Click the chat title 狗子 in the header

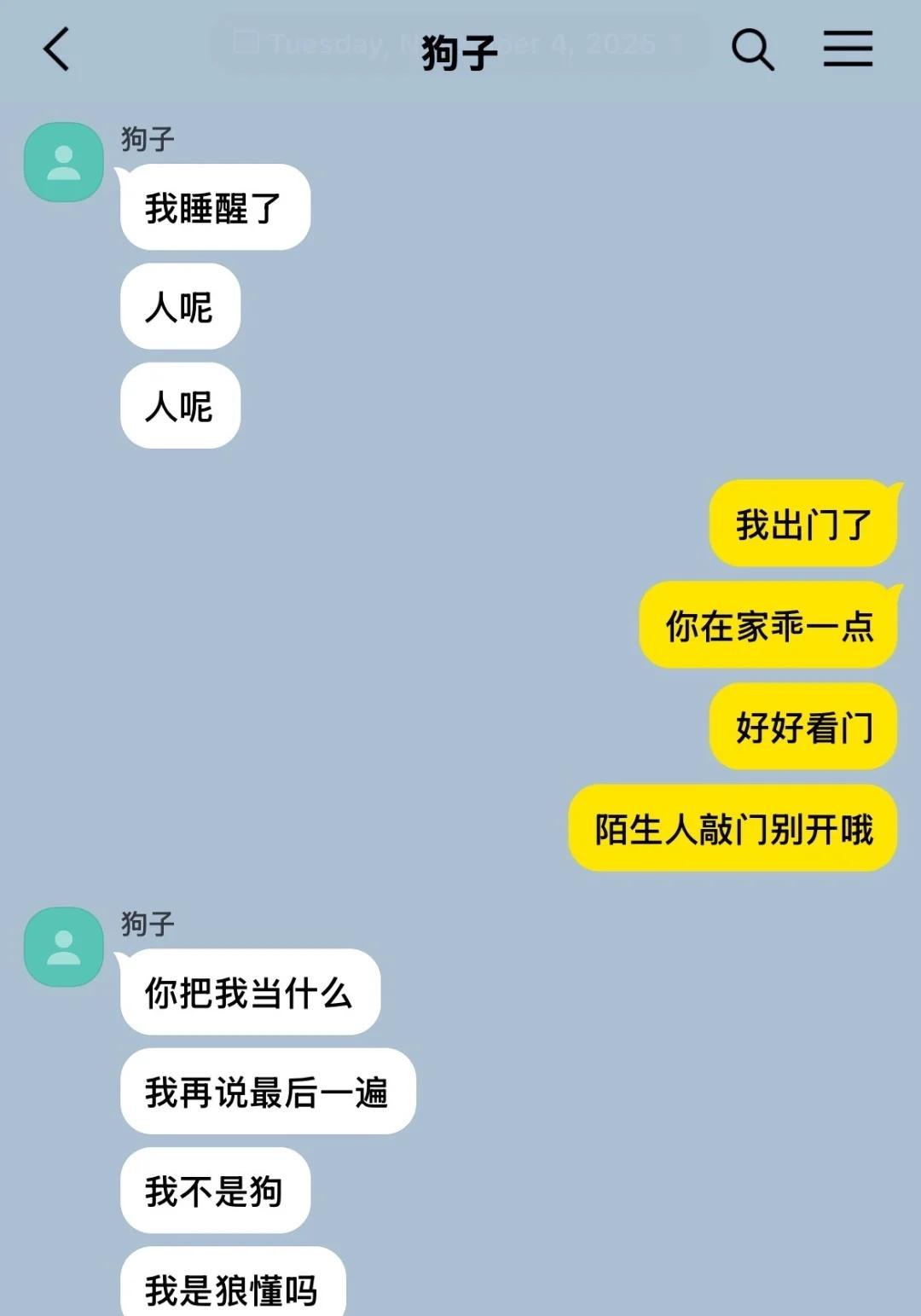460,49
